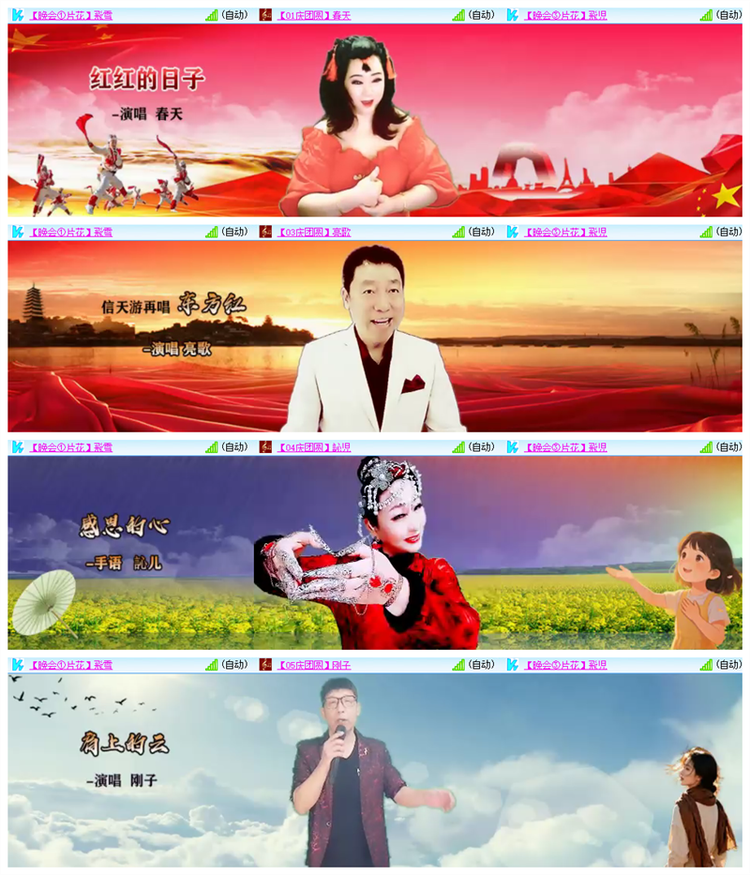Click the 红红的日子 banner image
This screenshot has height=875, width=750.
pos(375,125)
